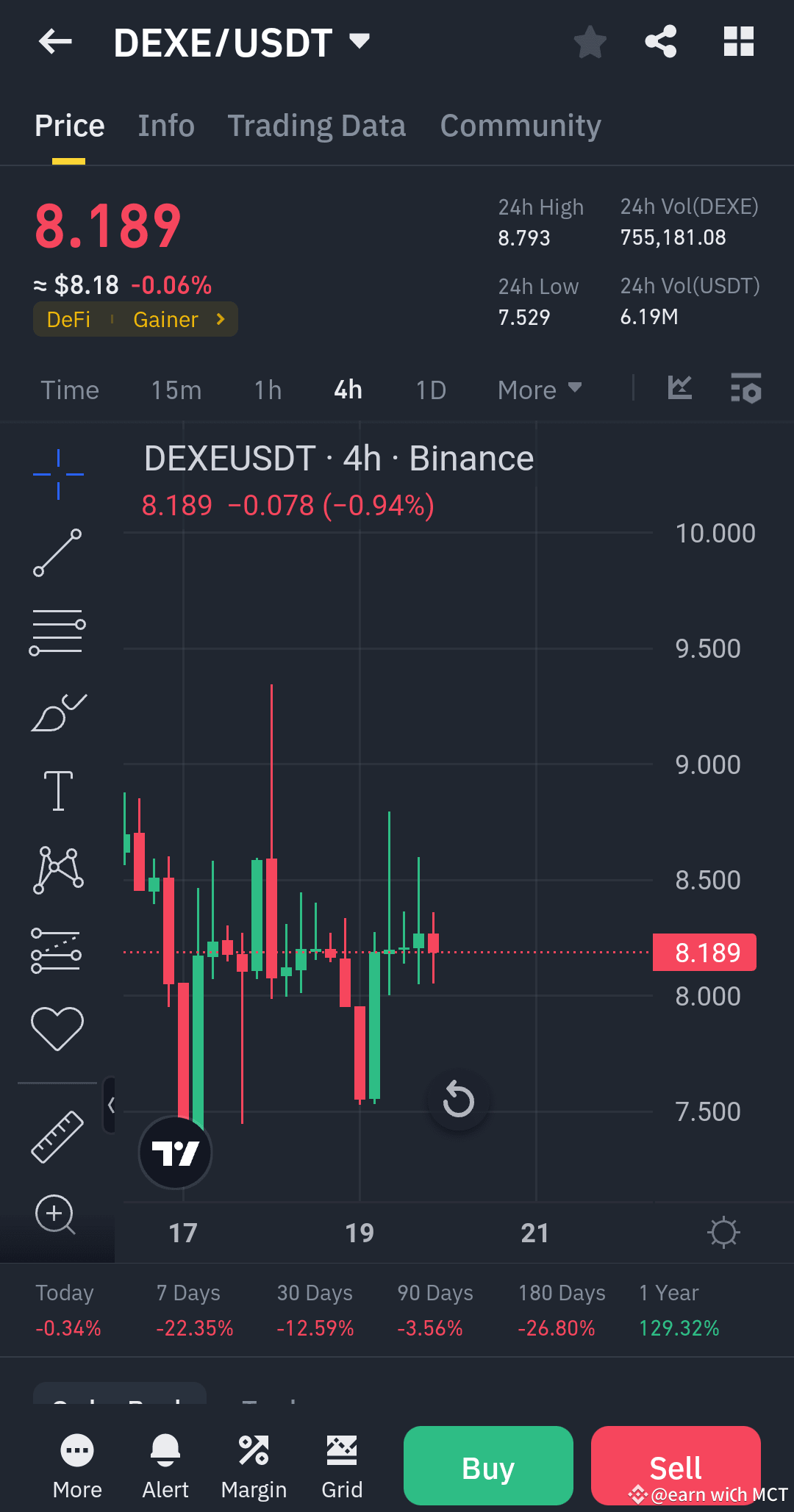Open the text annotation tool

[58, 790]
